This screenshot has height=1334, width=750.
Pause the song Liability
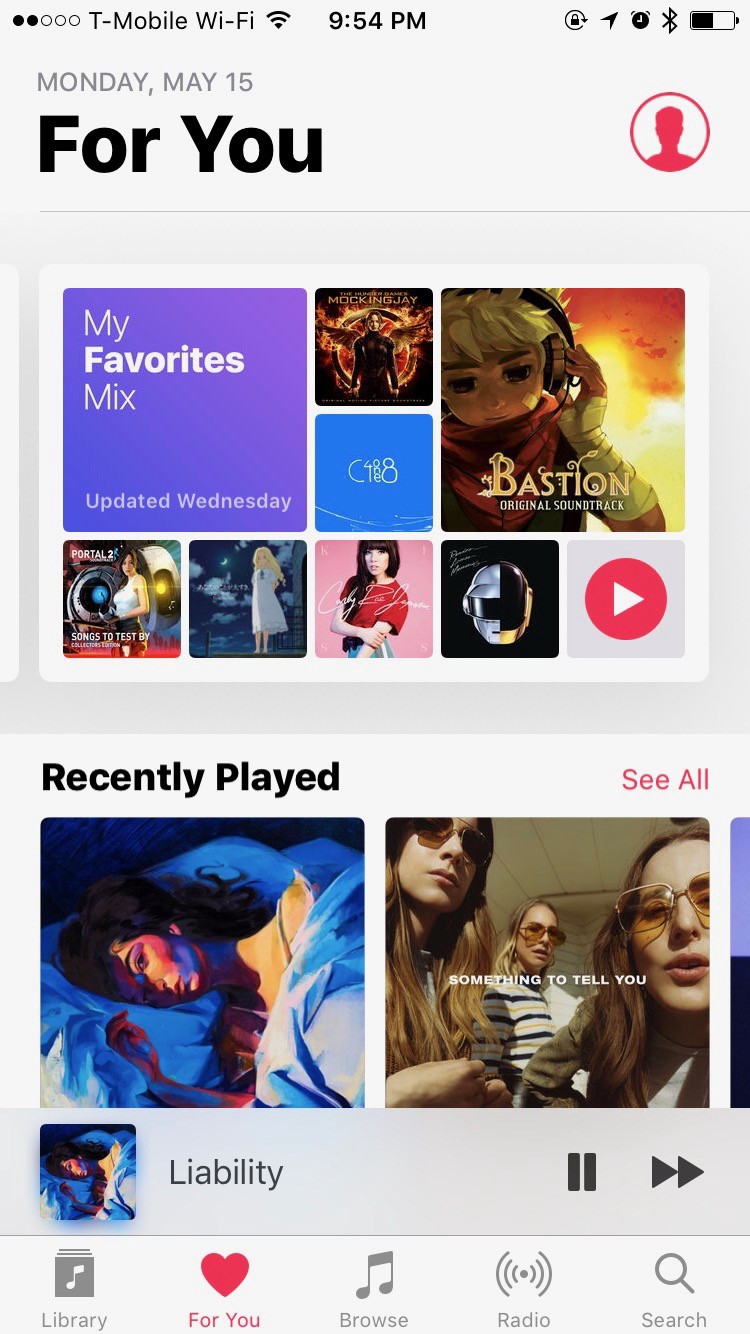point(582,1172)
